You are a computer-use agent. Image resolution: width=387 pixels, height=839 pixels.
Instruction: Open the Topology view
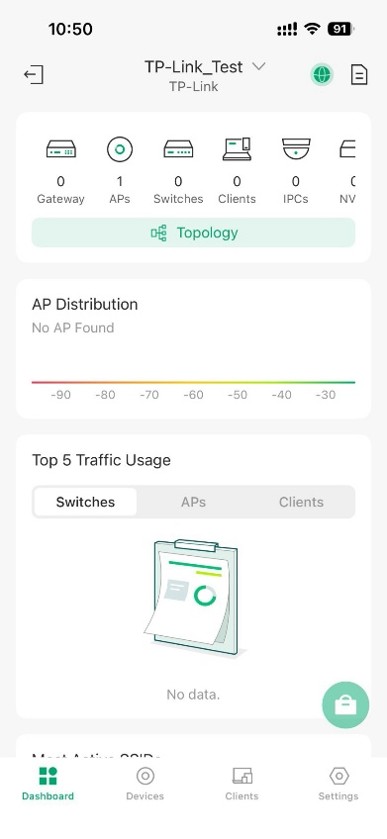tap(193, 233)
